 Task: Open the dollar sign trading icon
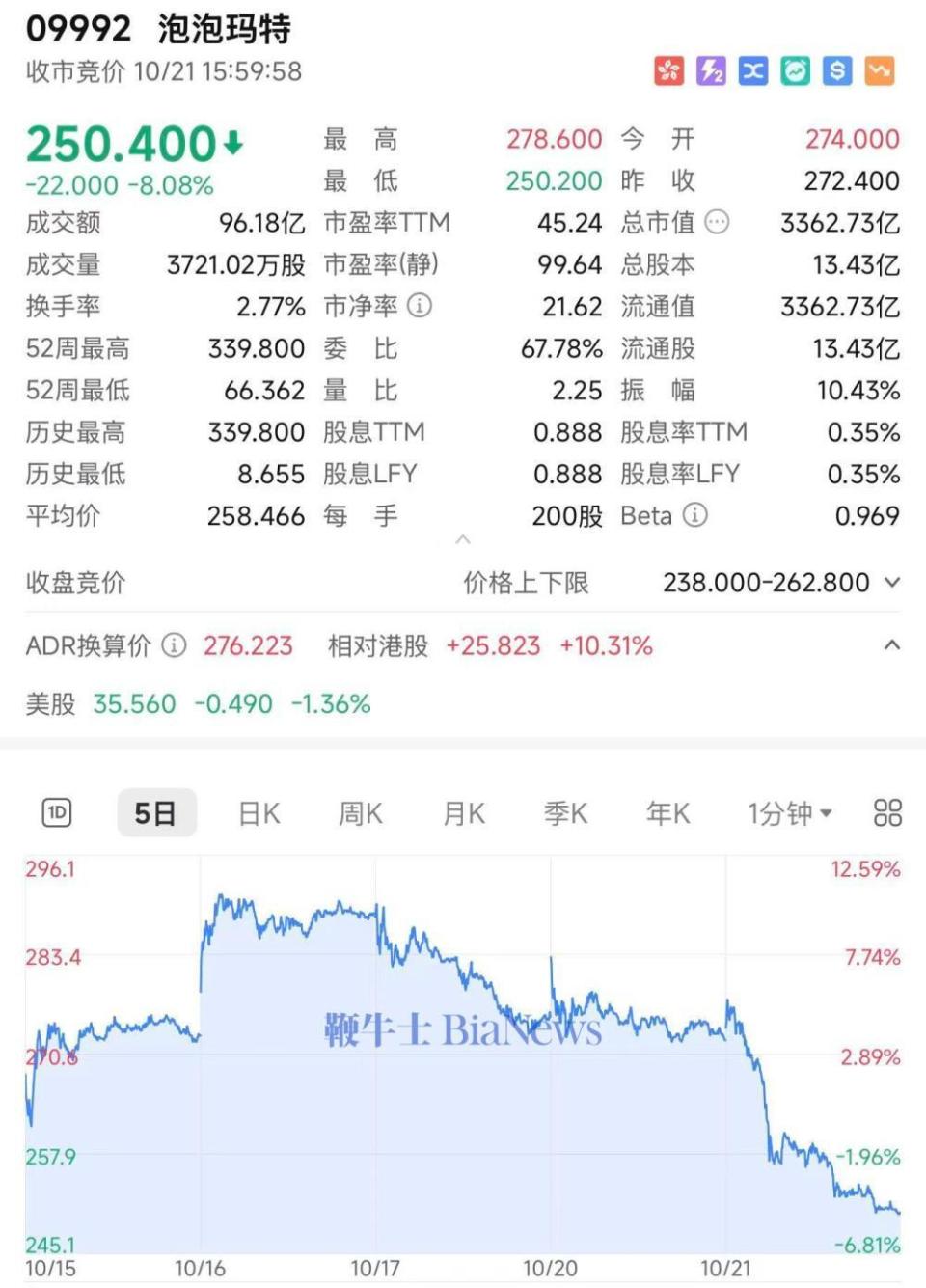point(834,70)
